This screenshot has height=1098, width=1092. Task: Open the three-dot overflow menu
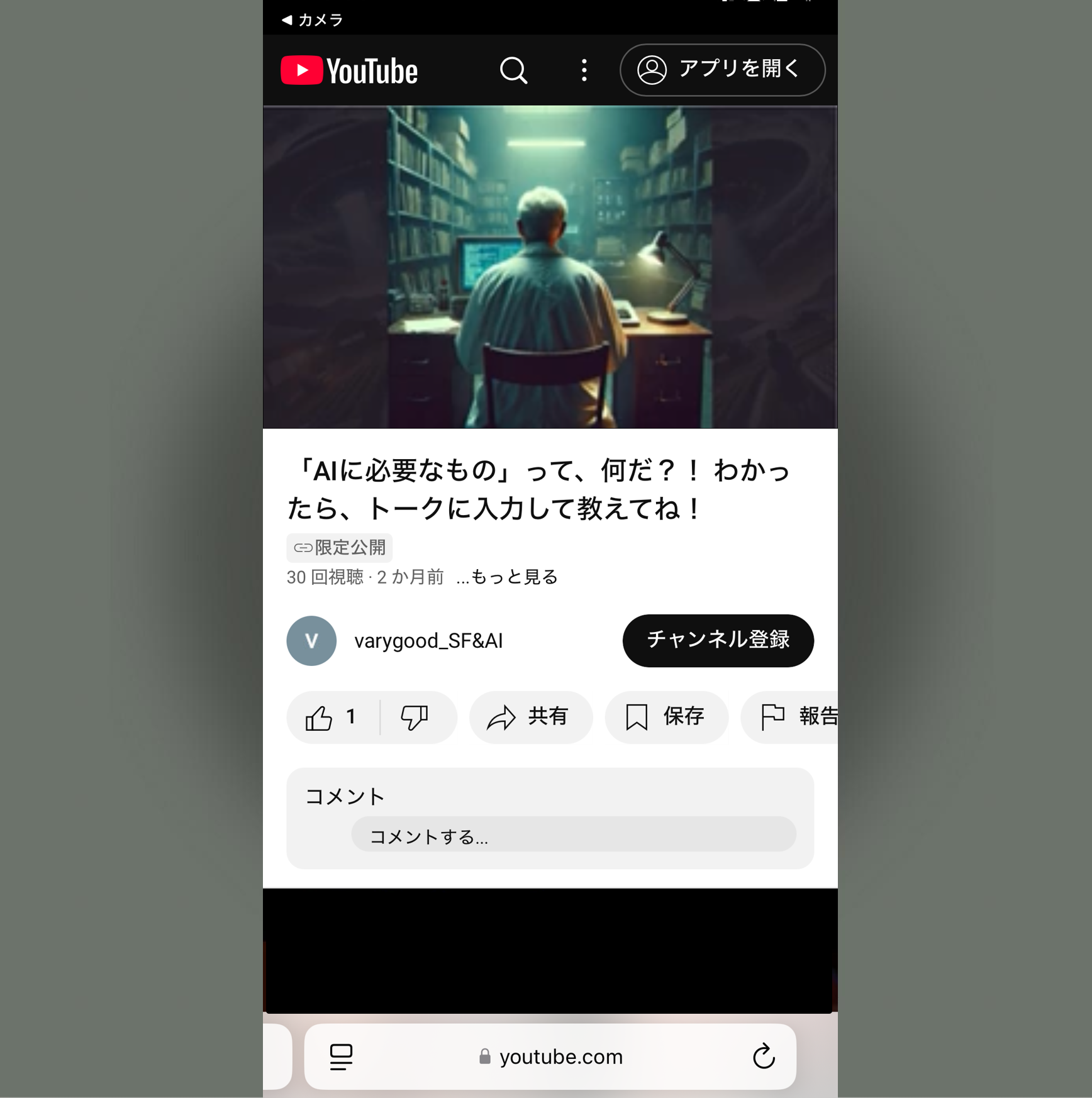coord(584,70)
